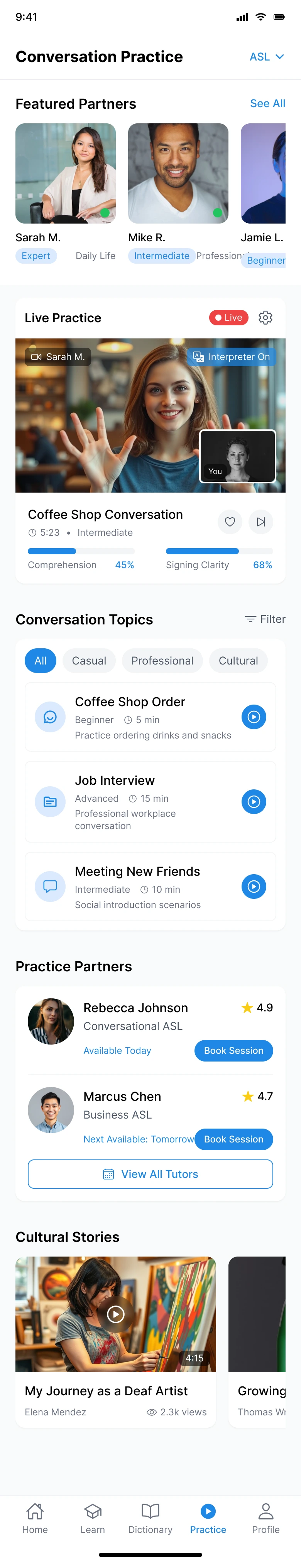Viewport: 301px width, 1568px height.
Task: Select the Cultural topic chip
Action: coord(238,660)
